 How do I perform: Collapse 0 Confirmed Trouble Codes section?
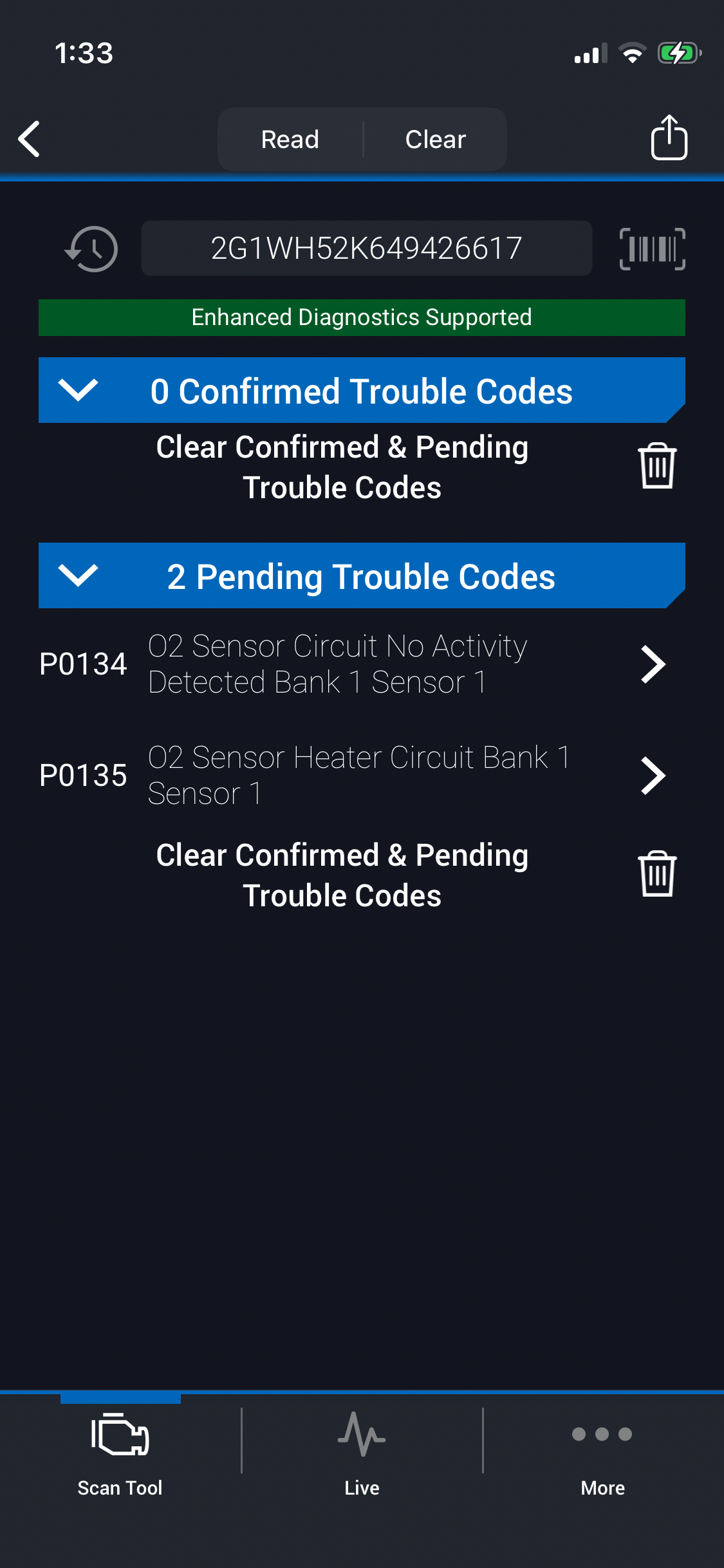coord(78,390)
